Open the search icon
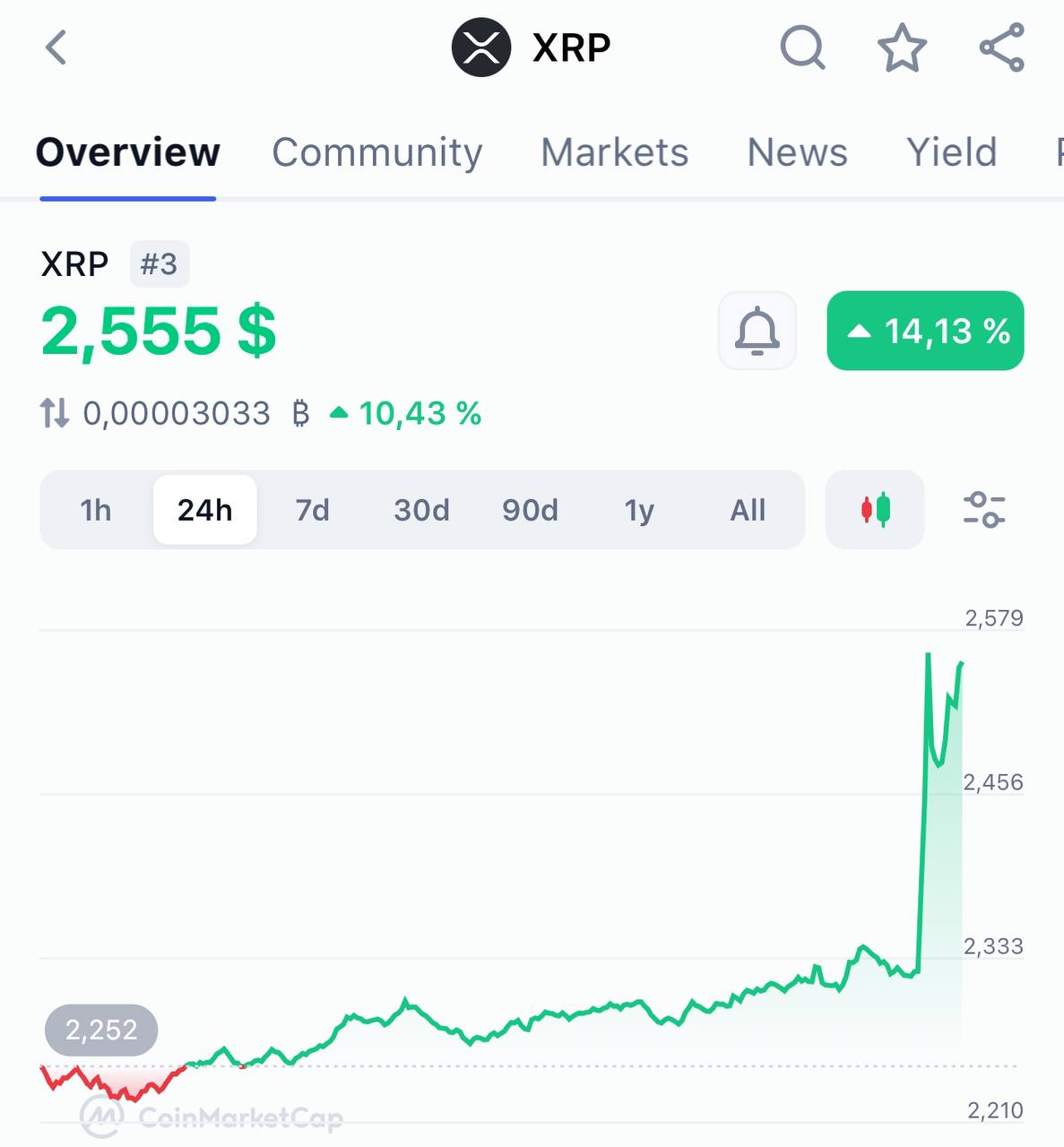The image size is (1064, 1147). pyautogui.click(x=802, y=47)
